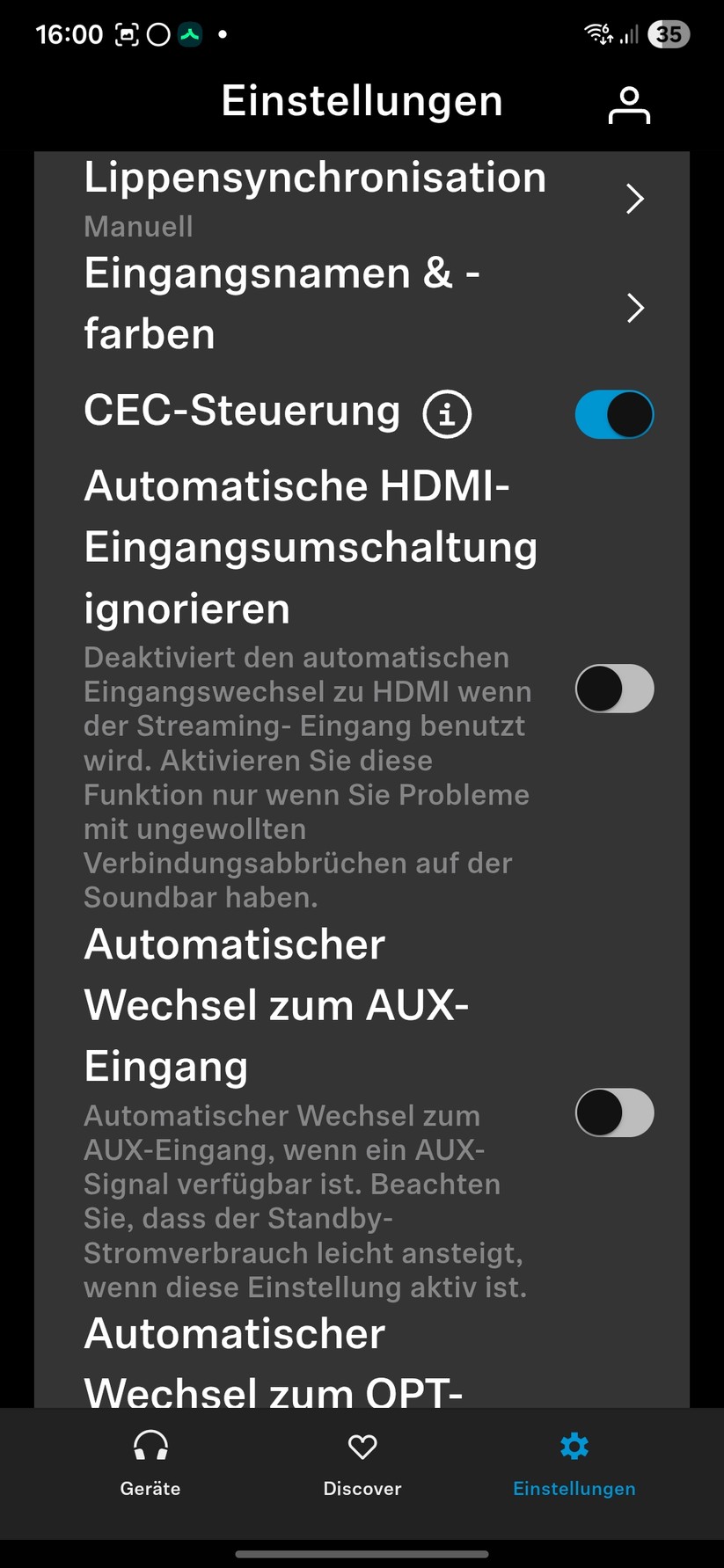Enable Automatische HDMI-Eingangsumschaltung ignorieren

(613, 689)
